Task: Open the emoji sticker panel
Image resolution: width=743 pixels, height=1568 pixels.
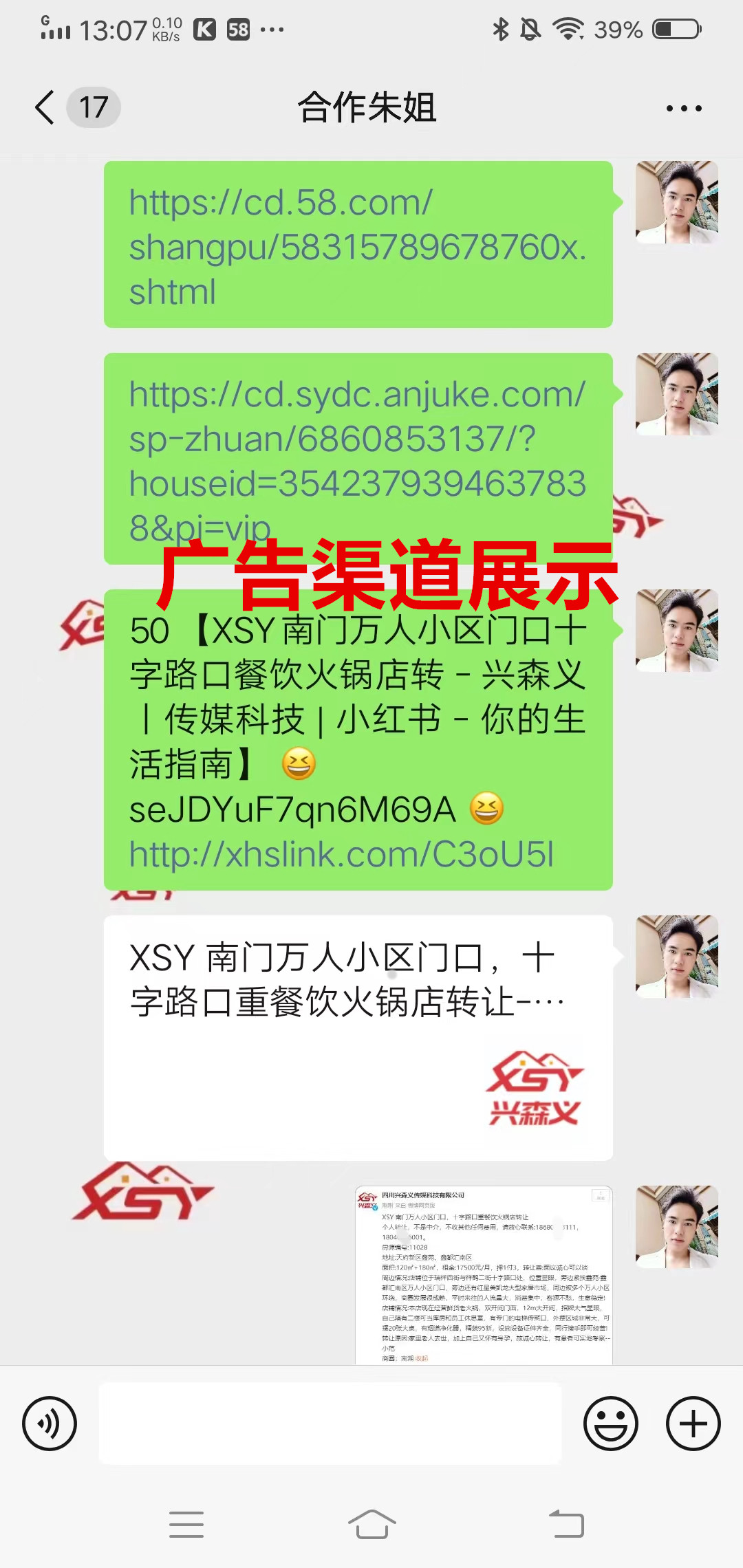Action: coord(611,1423)
